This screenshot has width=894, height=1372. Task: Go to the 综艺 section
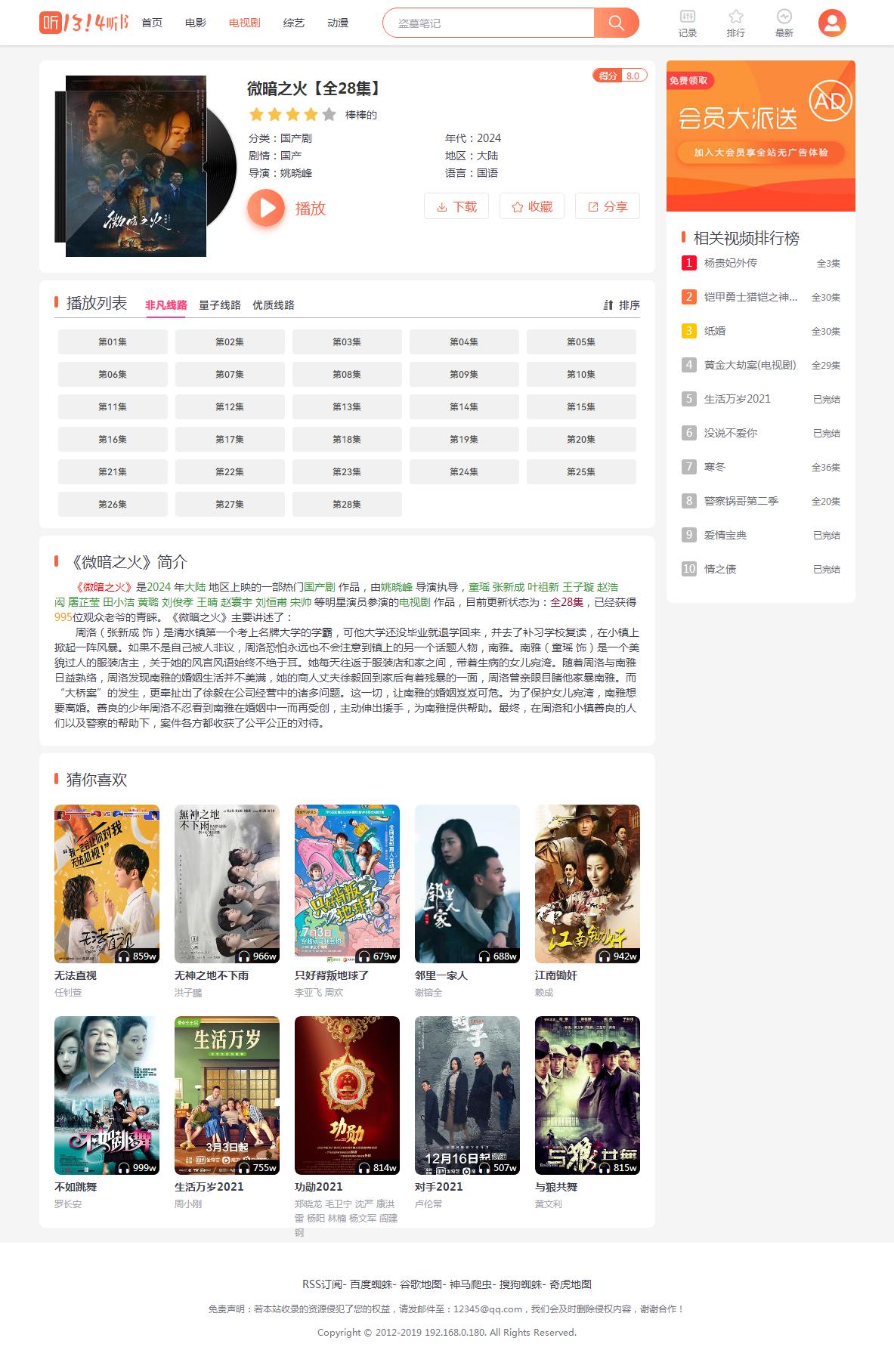pos(294,23)
